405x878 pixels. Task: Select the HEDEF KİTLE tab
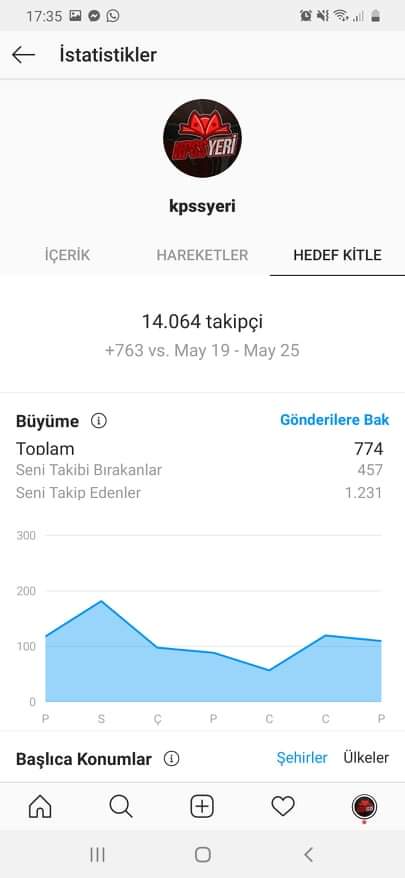click(337, 255)
